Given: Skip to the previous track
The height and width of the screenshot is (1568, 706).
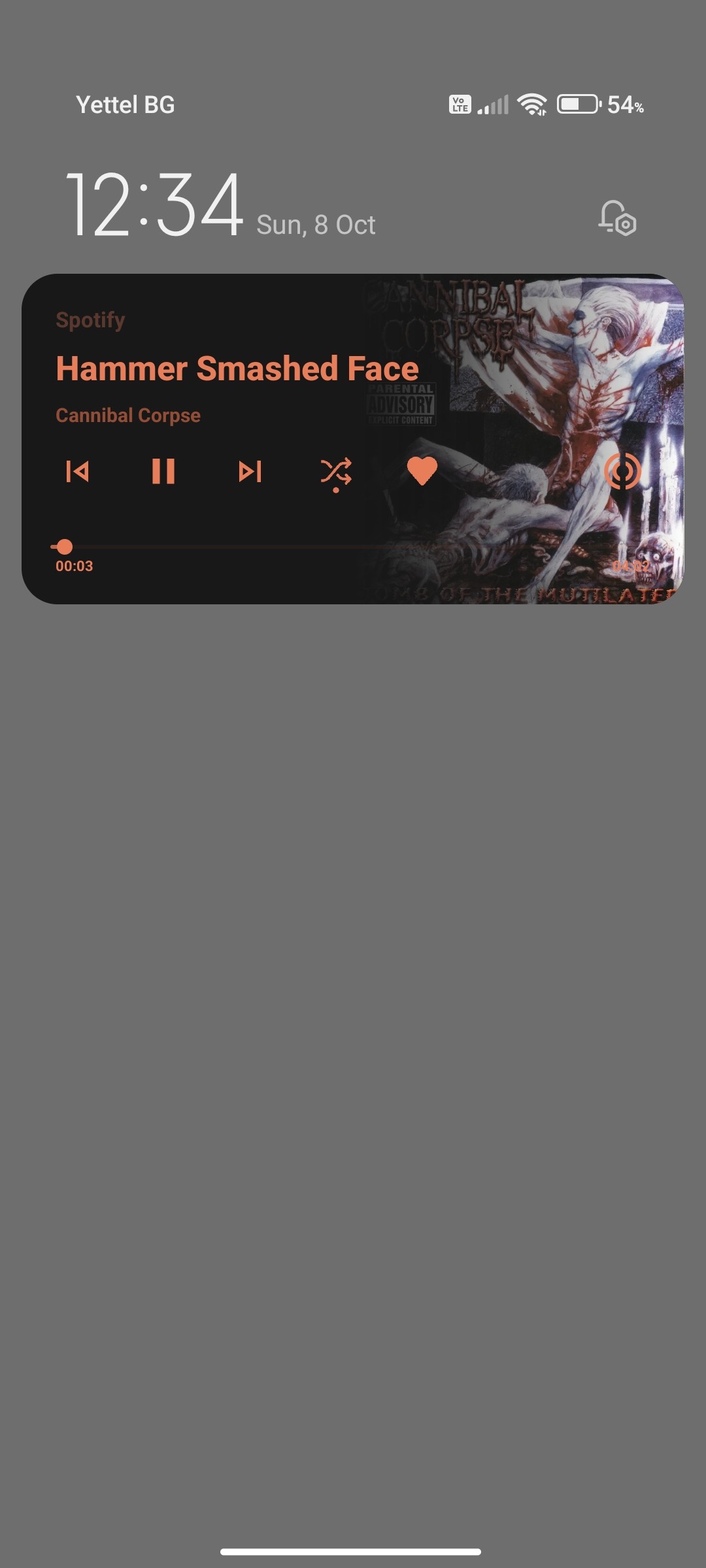Looking at the screenshot, I should (77, 471).
